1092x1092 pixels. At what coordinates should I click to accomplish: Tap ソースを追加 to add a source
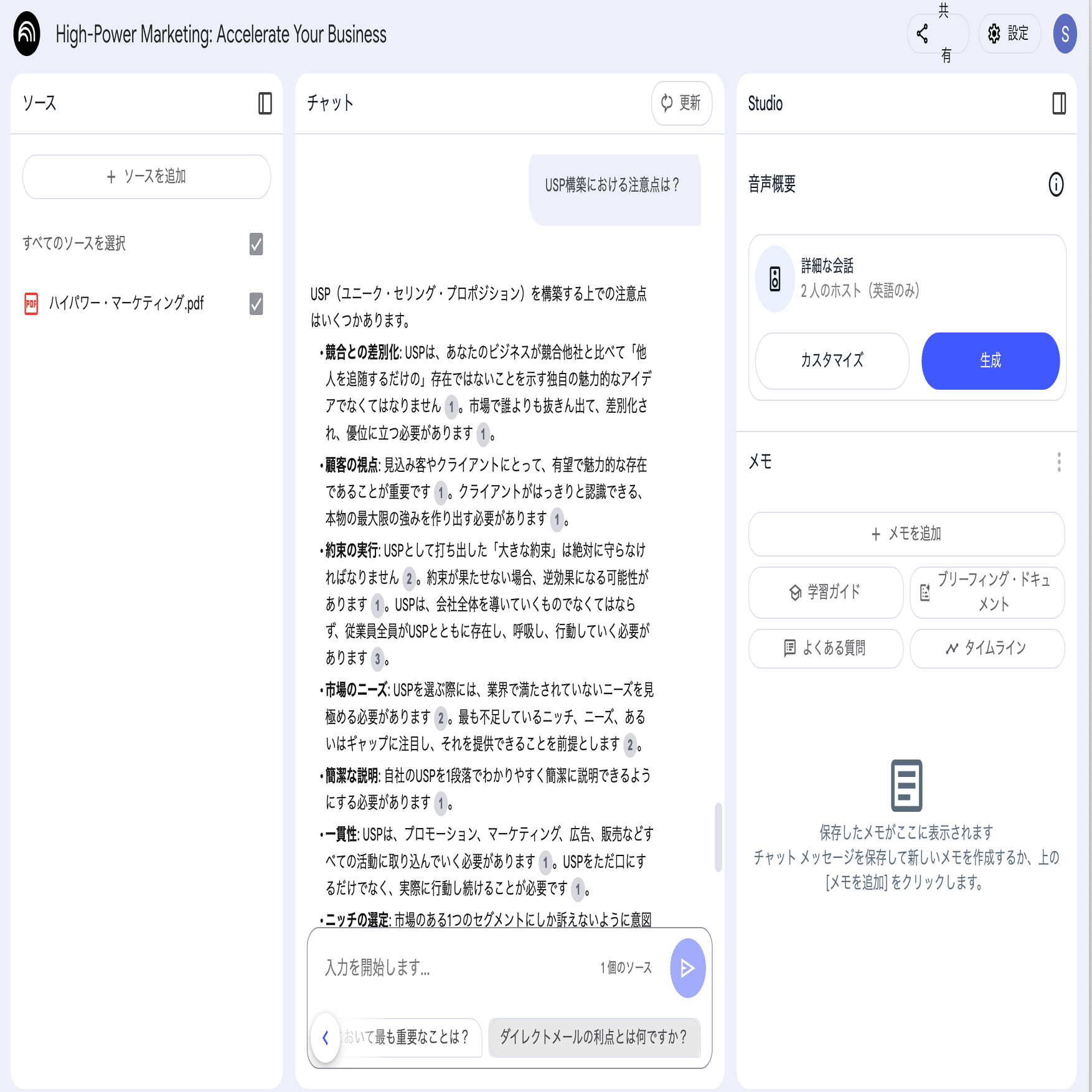(x=146, y=177)
